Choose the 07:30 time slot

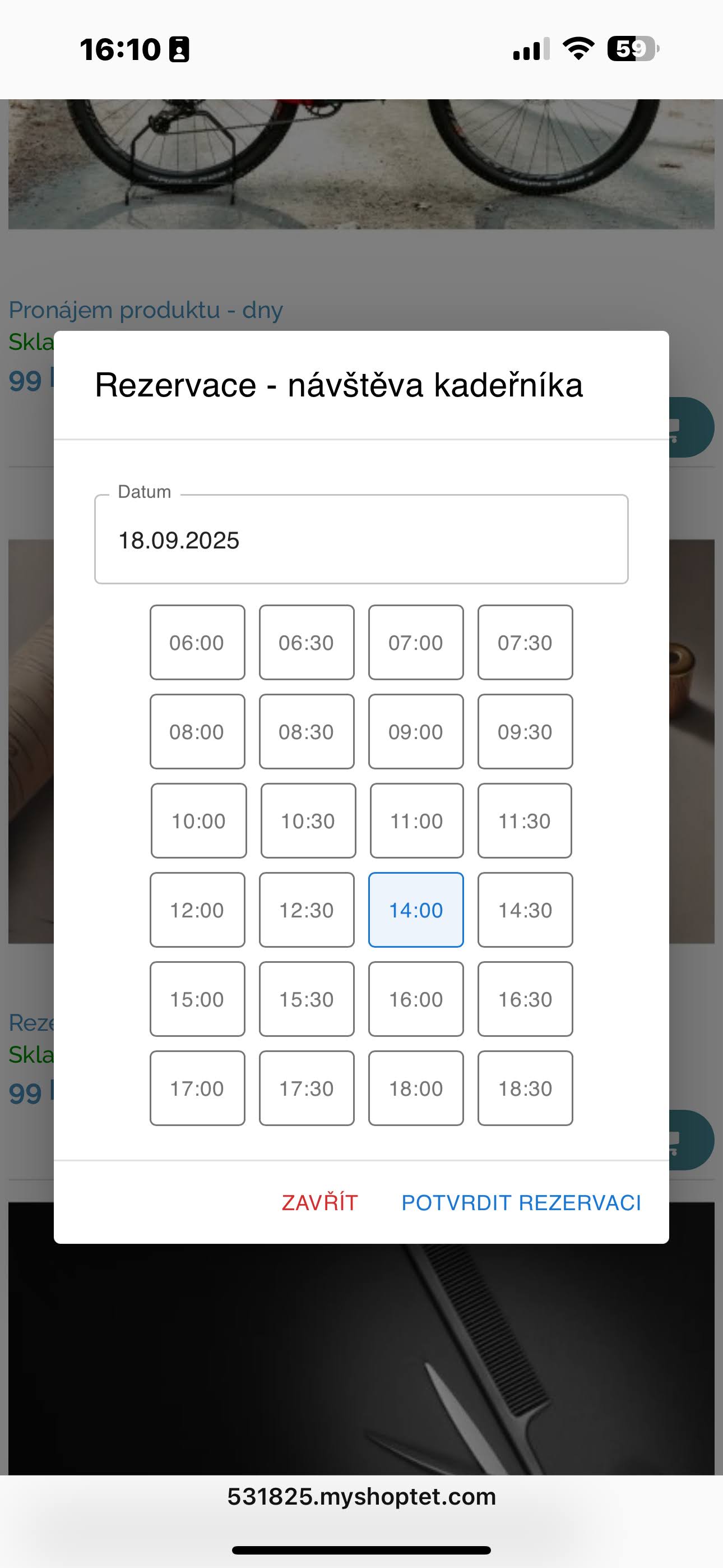click(x=525, y=643)
